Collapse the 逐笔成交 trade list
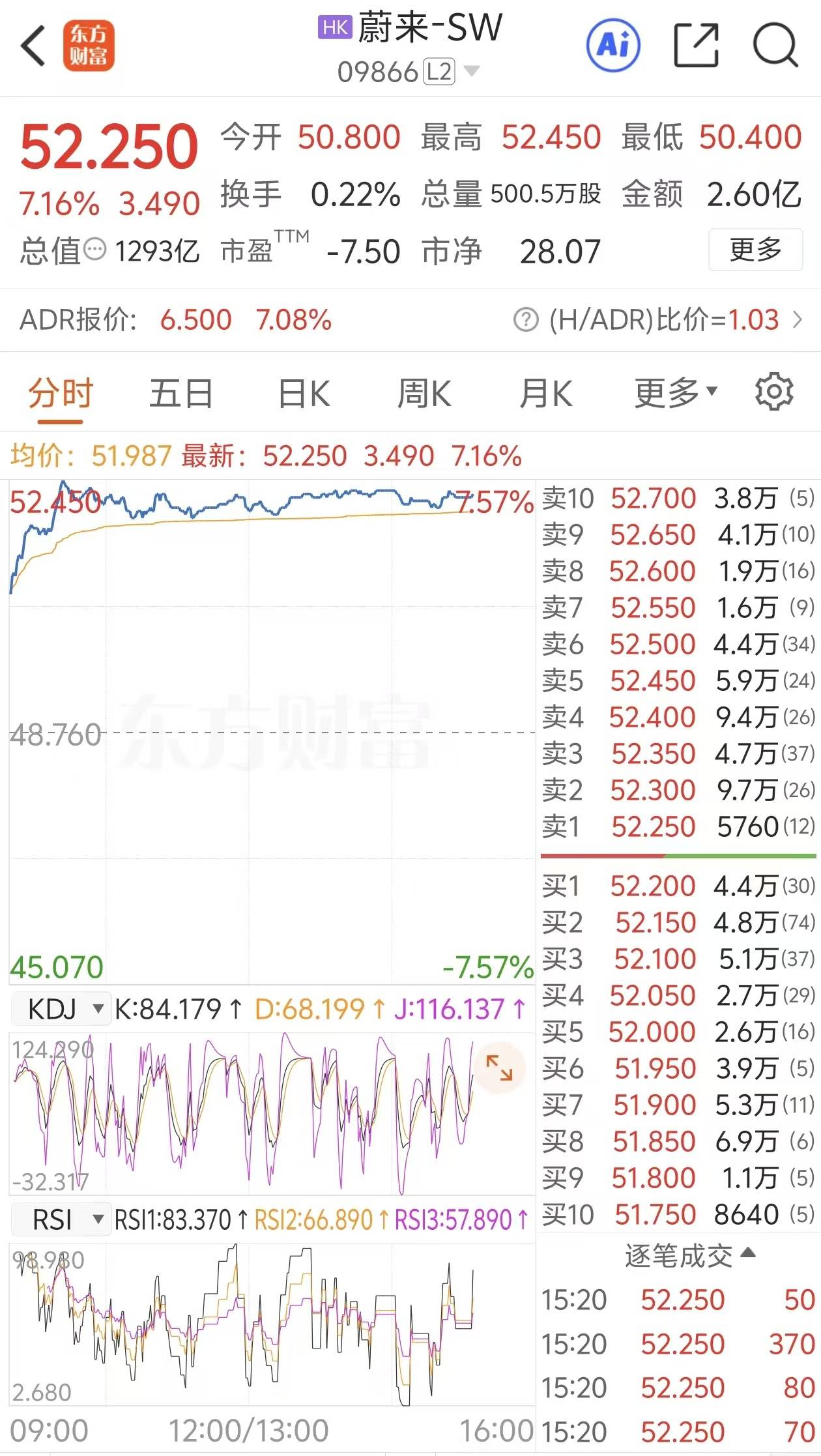This screenshot has width=821, height=1456. point(689,1255)
